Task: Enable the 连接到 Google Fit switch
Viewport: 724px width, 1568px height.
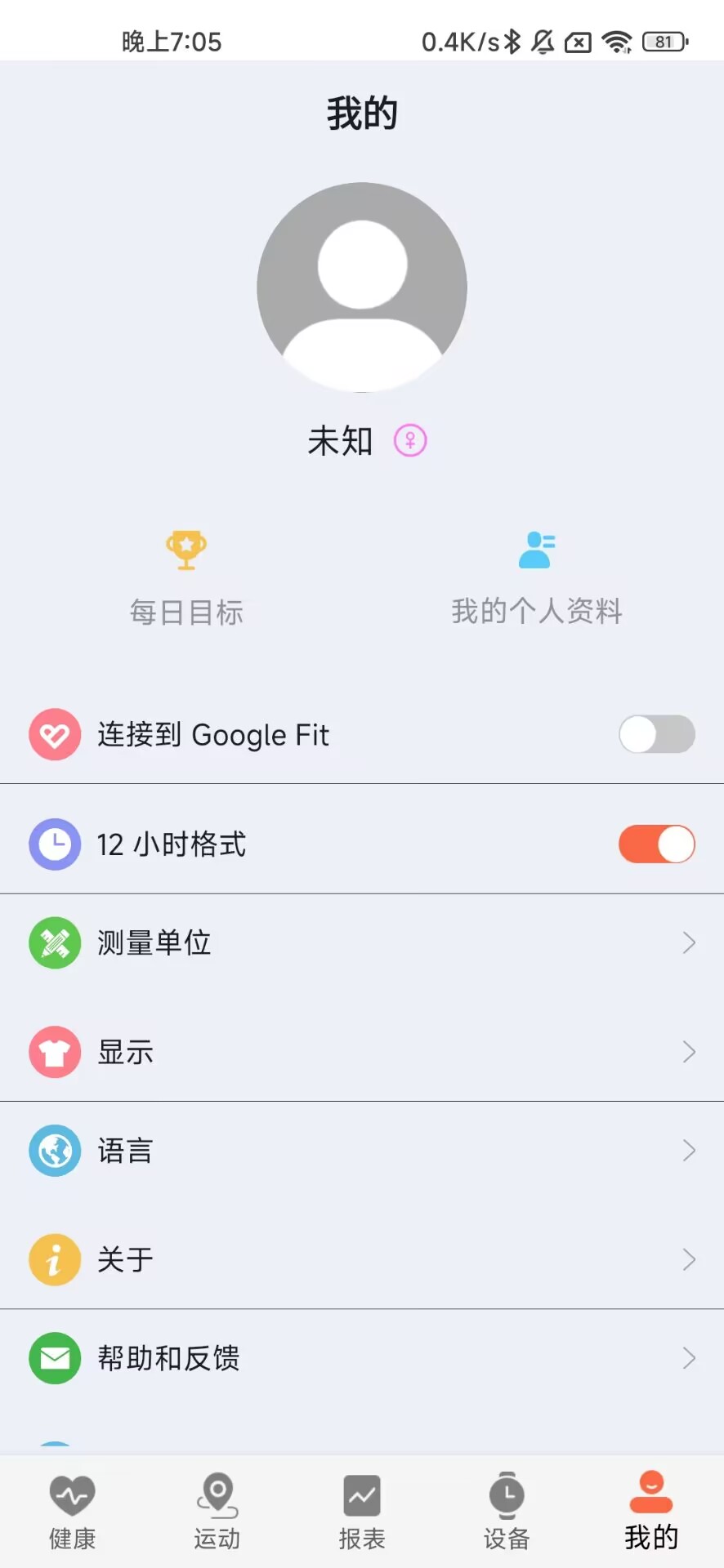Action: point(656,734)
